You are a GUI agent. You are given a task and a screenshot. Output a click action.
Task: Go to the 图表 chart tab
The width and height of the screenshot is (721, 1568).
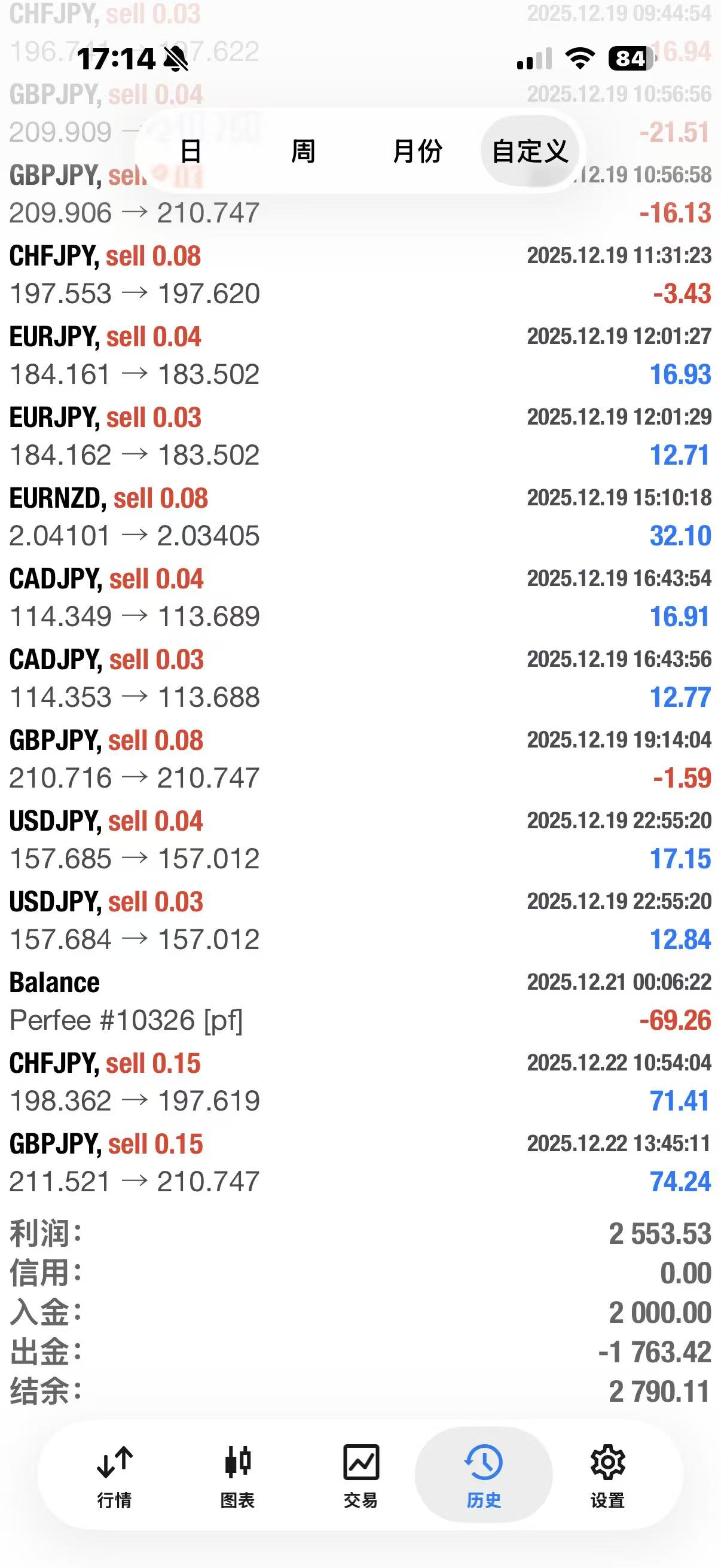tap(237, 1474)
